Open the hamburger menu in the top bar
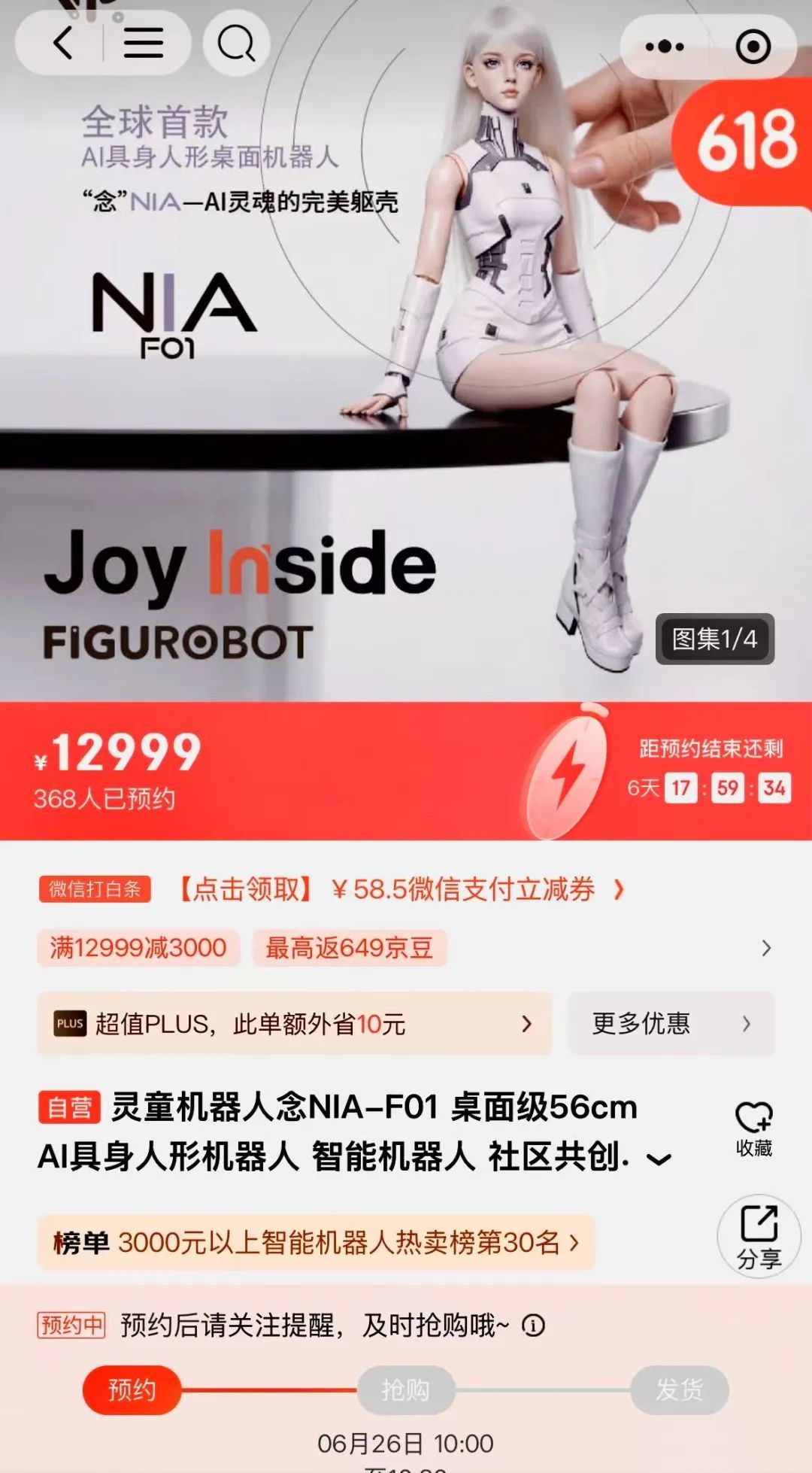812x1473 pixels. point(144,43)
